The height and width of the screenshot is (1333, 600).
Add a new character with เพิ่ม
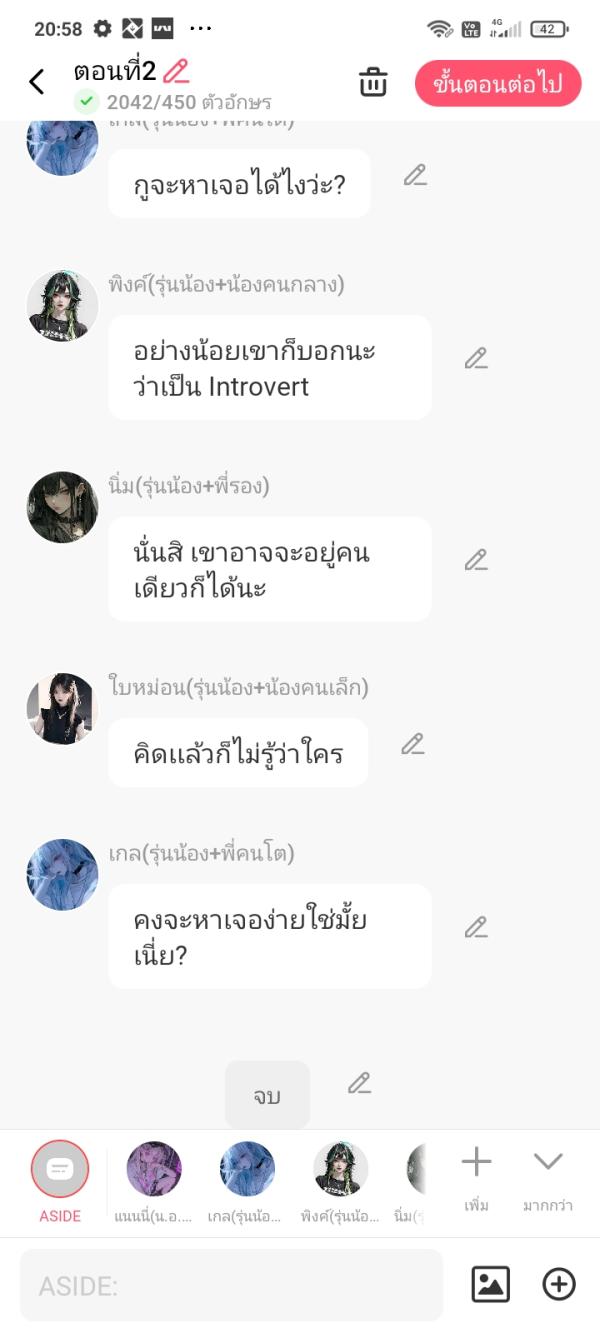476,1175
